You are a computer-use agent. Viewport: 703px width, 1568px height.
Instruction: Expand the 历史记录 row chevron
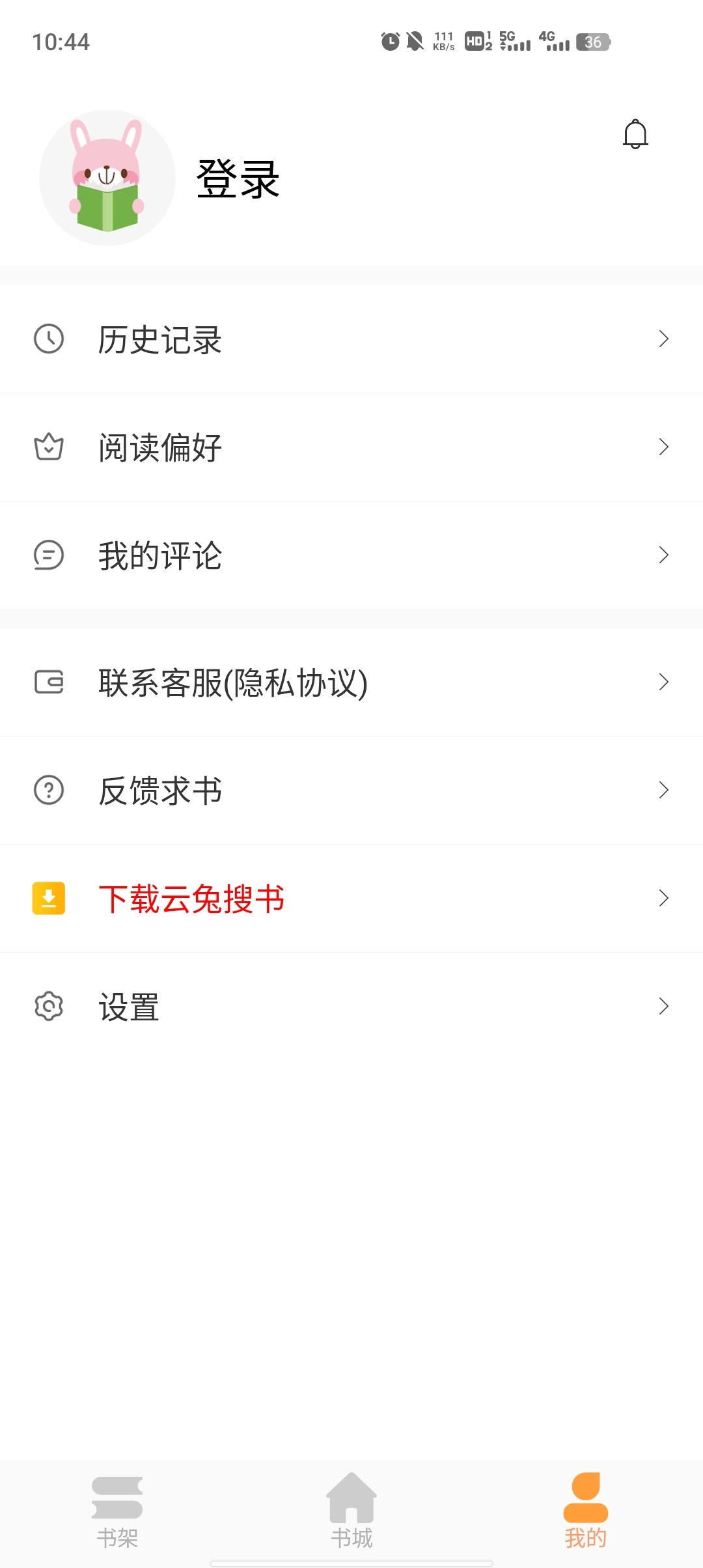(663, 338)
